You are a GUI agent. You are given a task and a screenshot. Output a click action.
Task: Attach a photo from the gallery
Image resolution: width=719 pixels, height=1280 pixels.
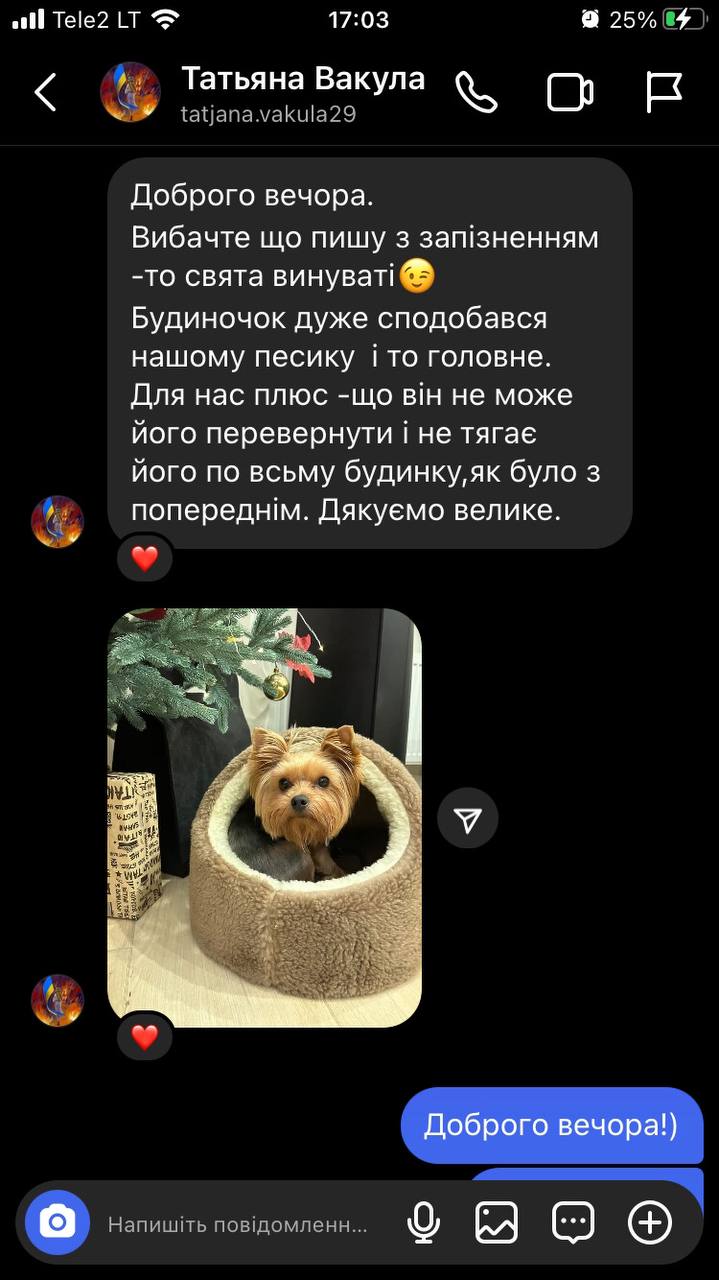[x=496, y=1222]
